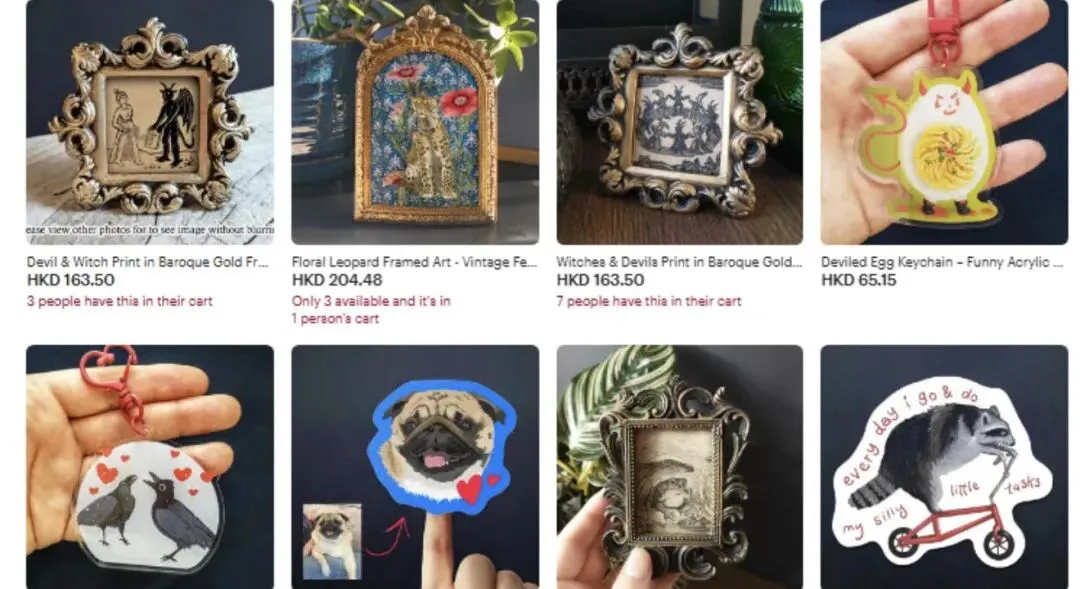Select the crows with hearts keychain tile
The width and height of the screenshot is (1080, 589).
coord(149,466)
